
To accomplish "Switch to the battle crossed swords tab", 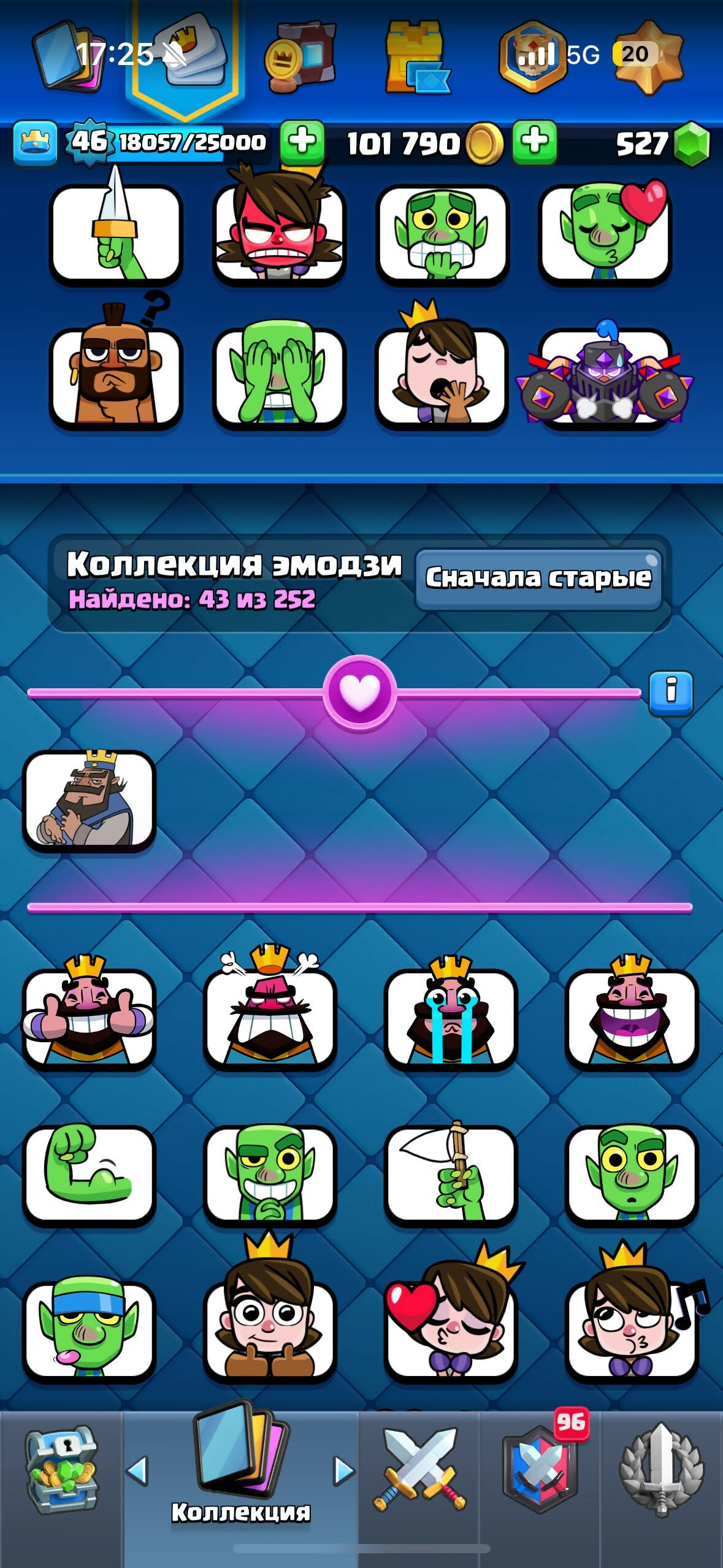I will 419,1470.
